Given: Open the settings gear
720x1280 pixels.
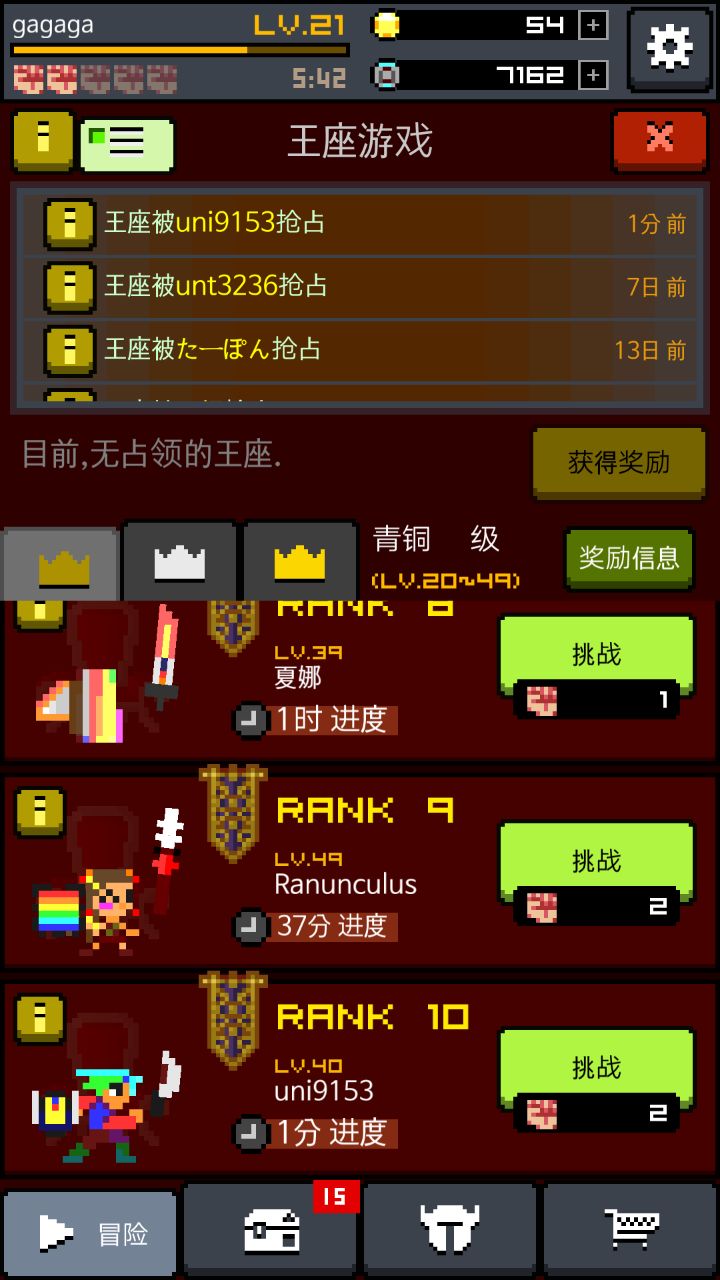Looking at the screenshot, I should (669, 49).
